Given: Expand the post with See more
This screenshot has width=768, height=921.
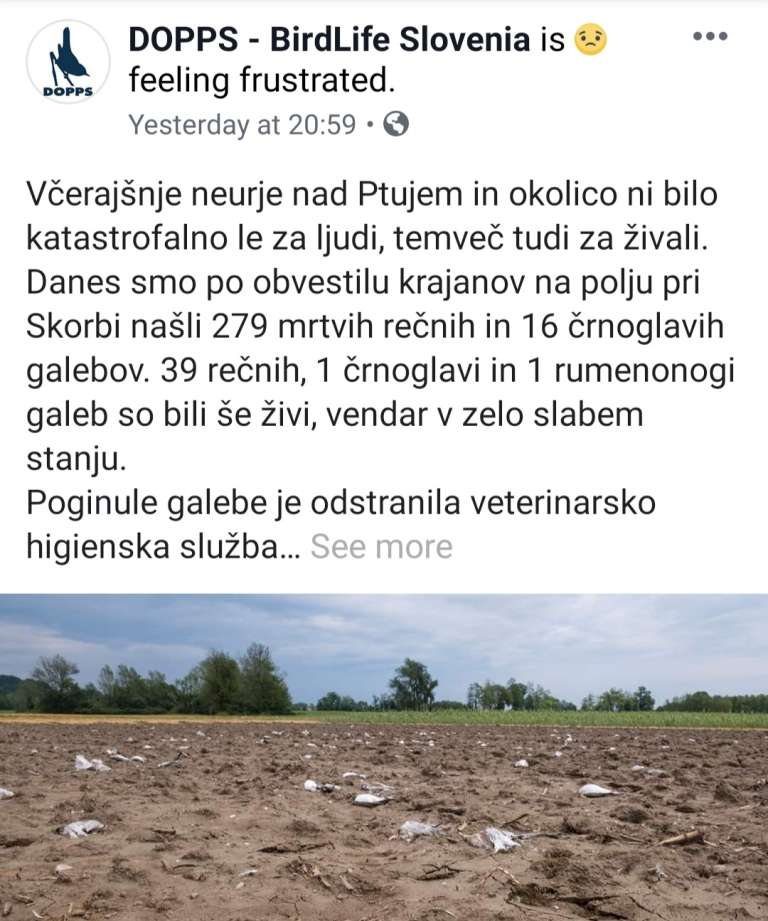Looking at the screenshot, I should pyautogui.click(x=381, y=547).
